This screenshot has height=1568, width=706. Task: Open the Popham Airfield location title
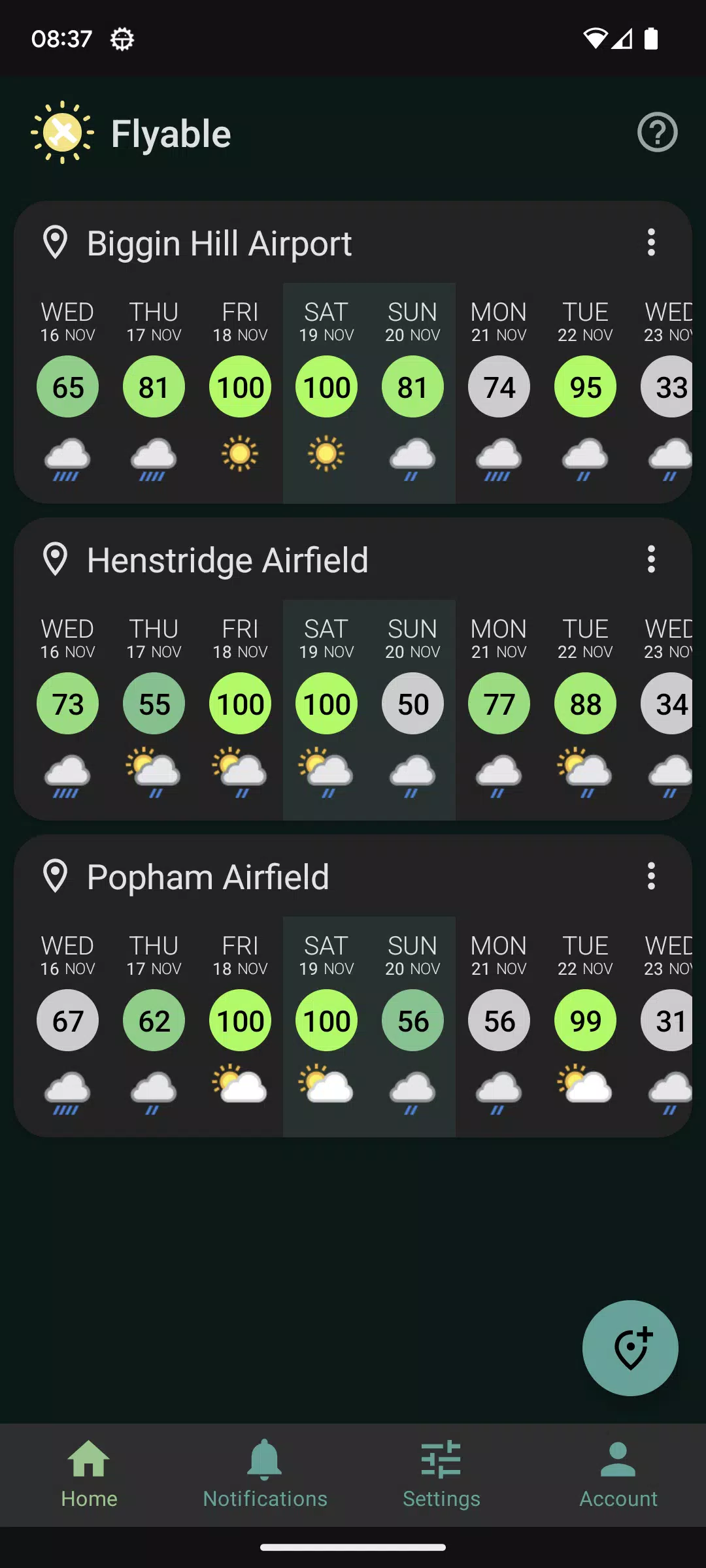point(208,877)
